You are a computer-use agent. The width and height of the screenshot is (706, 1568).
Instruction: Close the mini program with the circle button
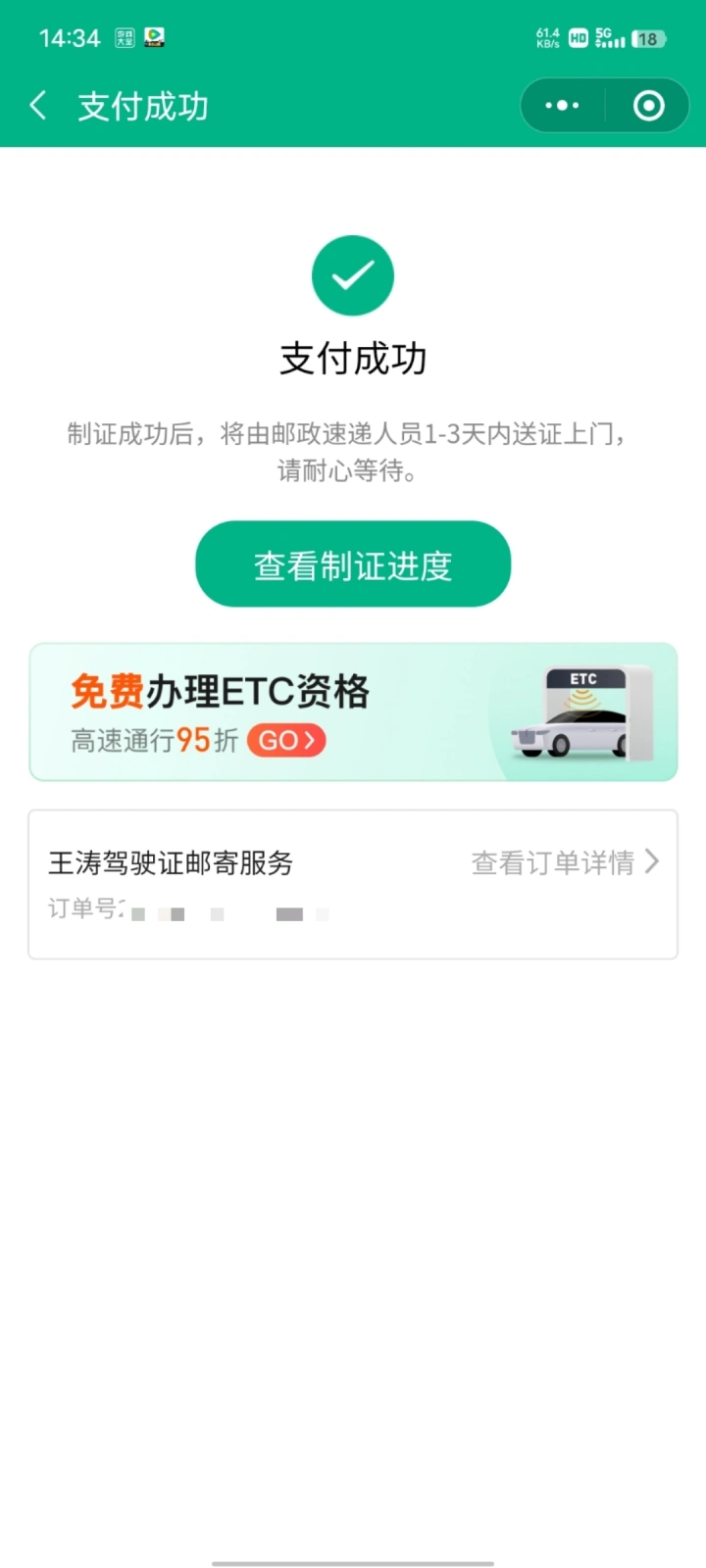click(x=648, y=106)
